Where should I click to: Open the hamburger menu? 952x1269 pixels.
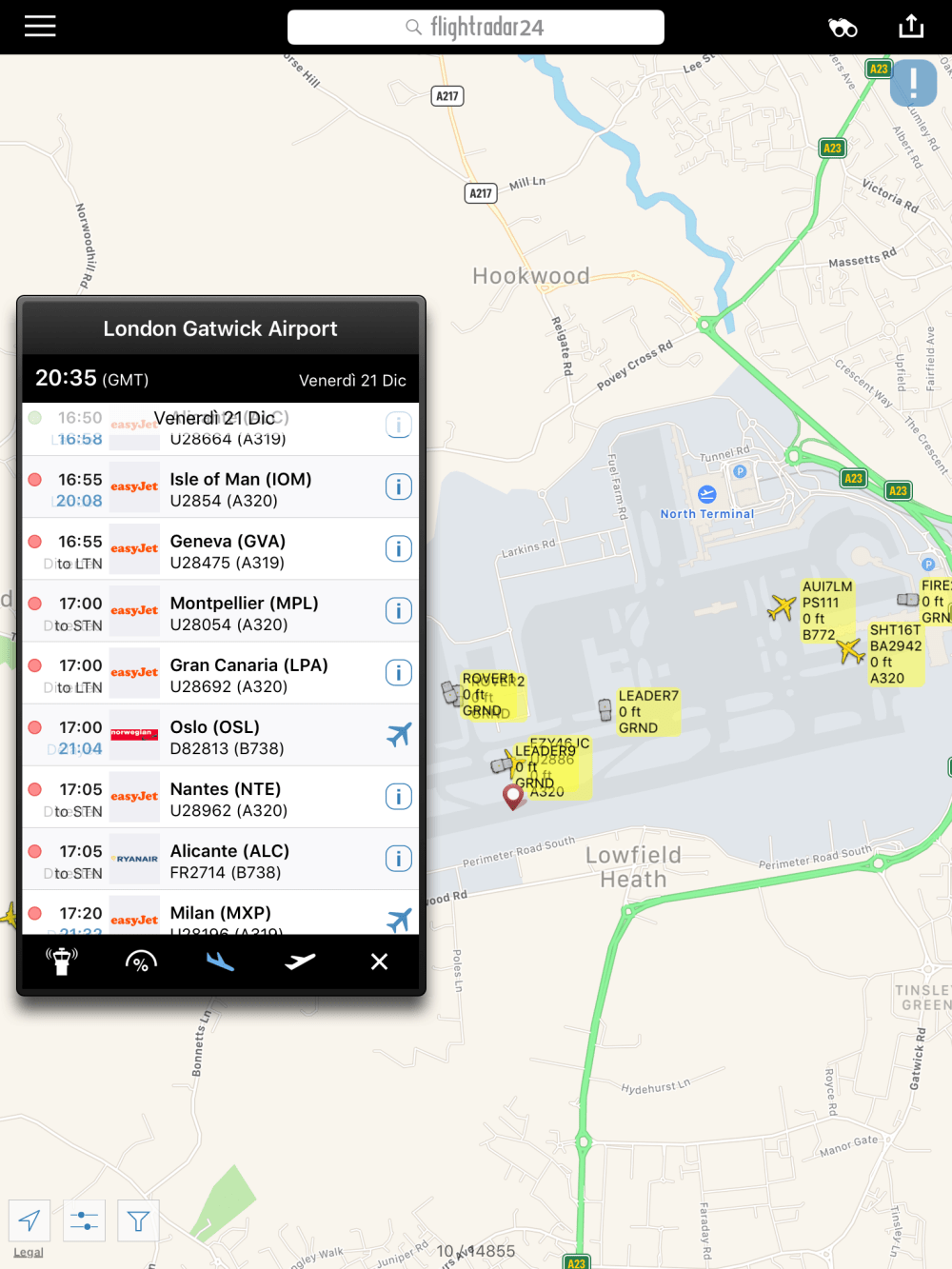tap(40, 27)
